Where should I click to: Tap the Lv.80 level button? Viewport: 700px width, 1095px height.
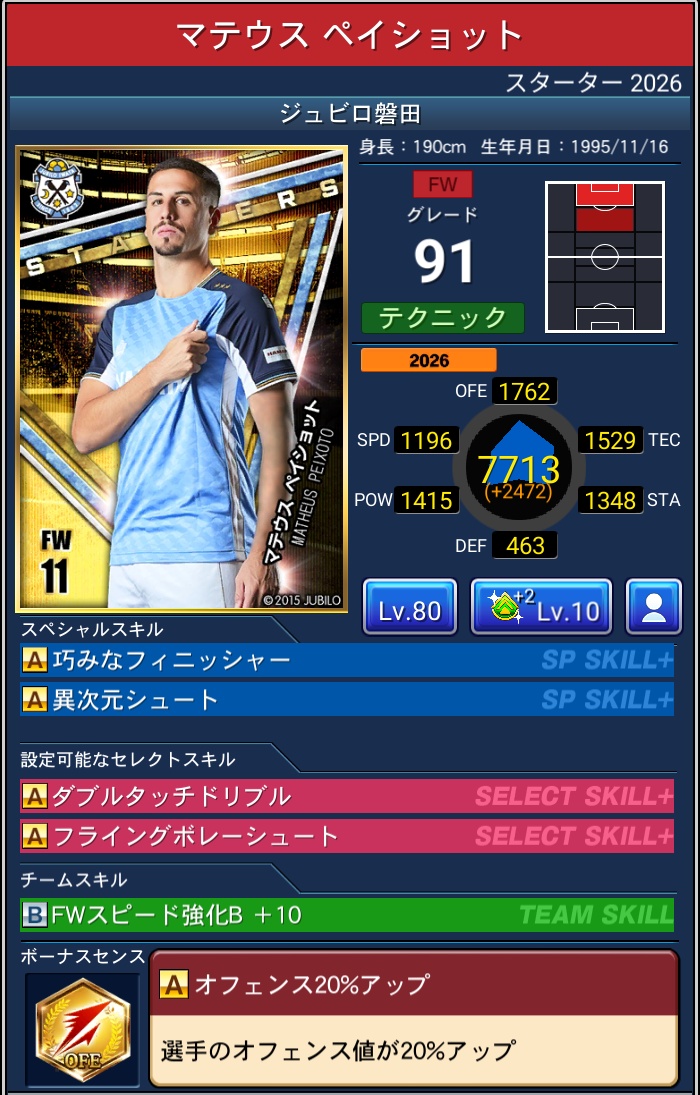[410, 607]
